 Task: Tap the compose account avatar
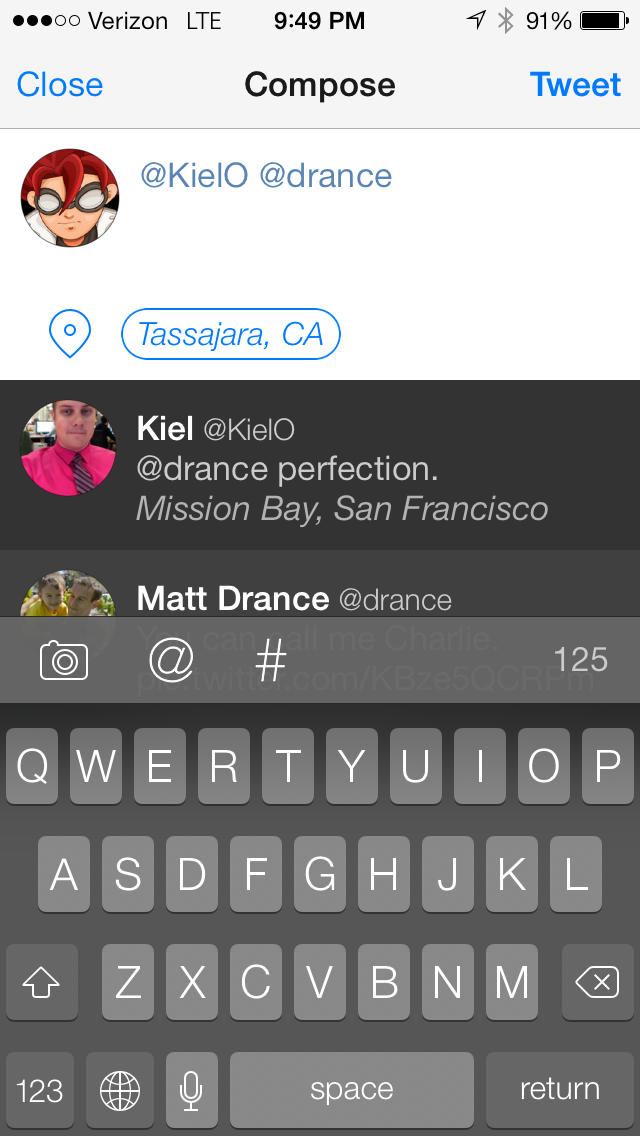(x=70, y=198)
